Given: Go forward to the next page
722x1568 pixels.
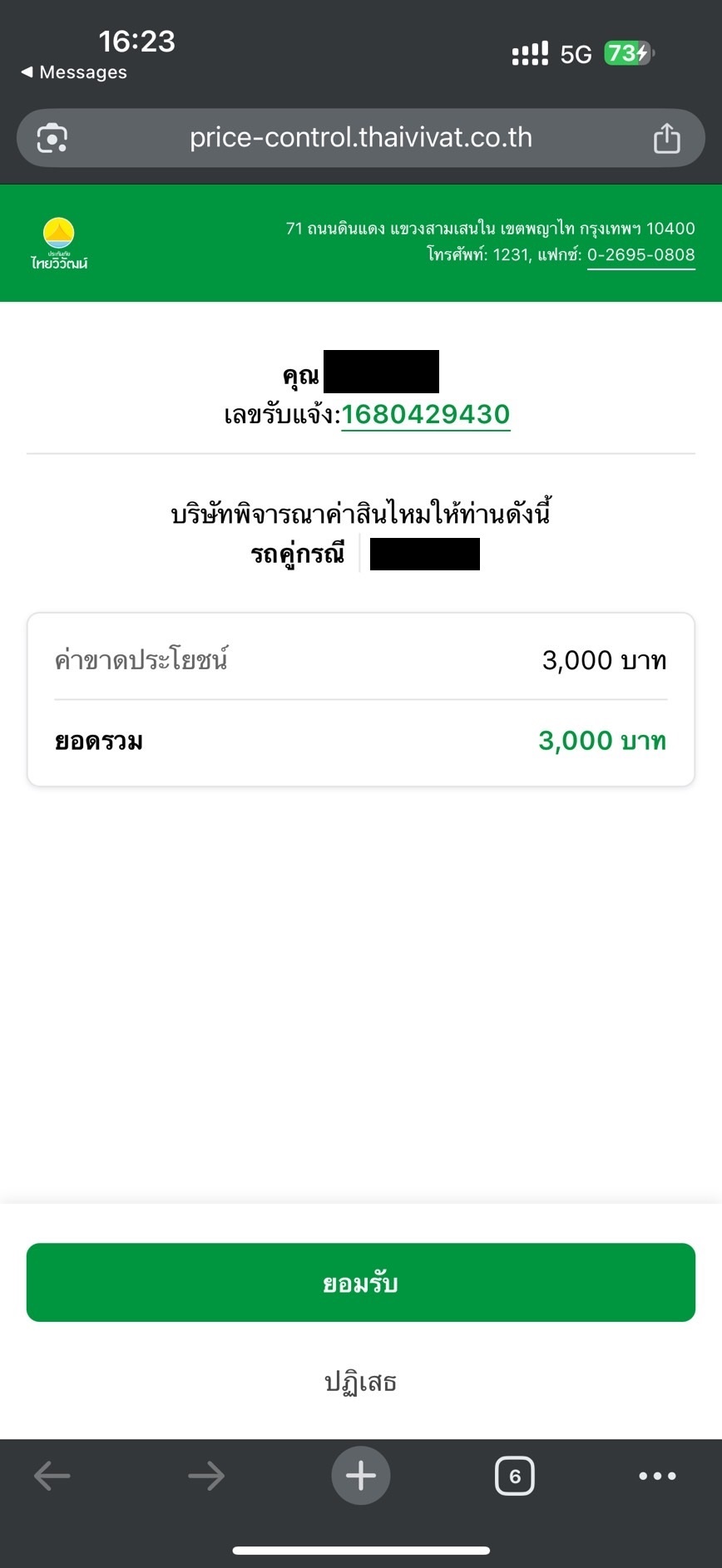Looking at the screenshot, I should [206, 1476].
